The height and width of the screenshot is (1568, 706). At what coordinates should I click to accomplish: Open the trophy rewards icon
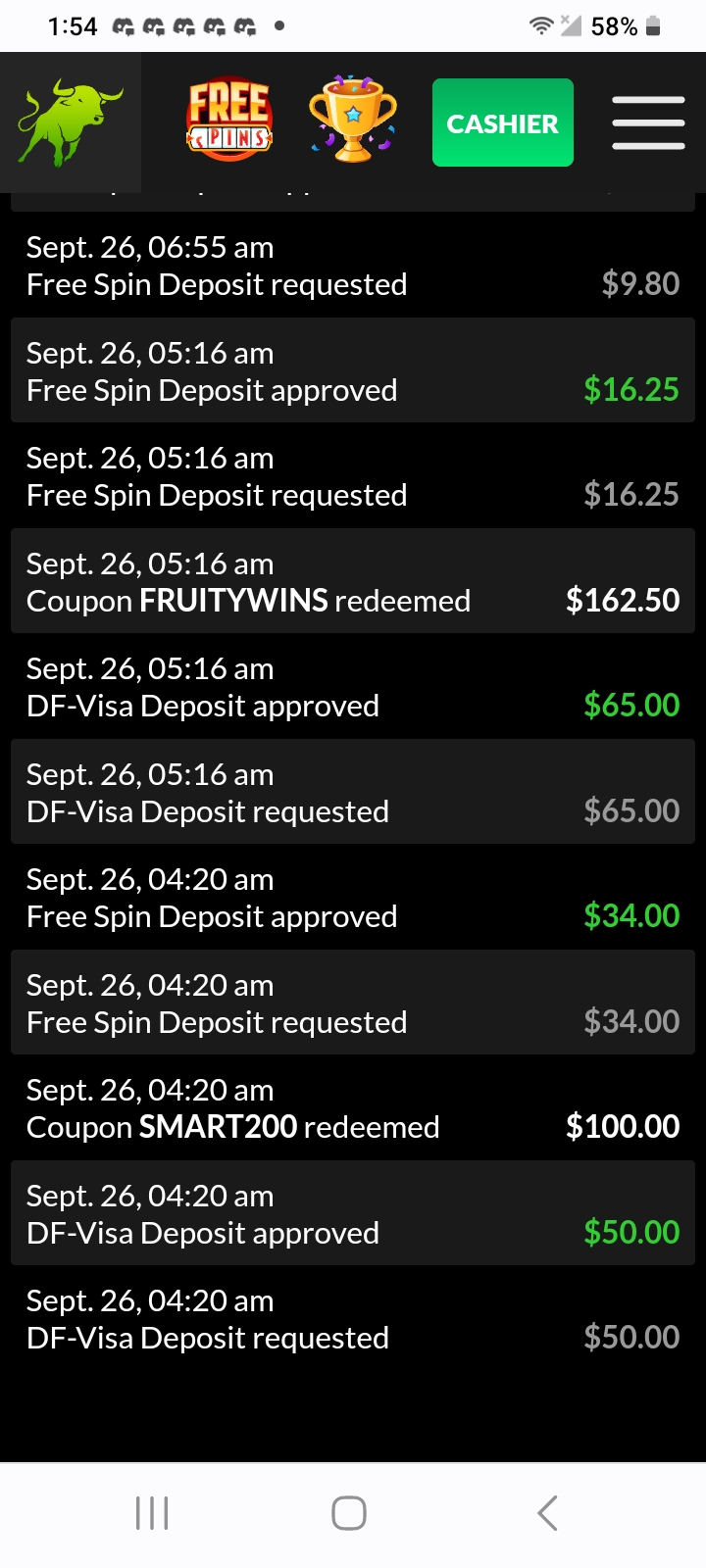[353, 120]
